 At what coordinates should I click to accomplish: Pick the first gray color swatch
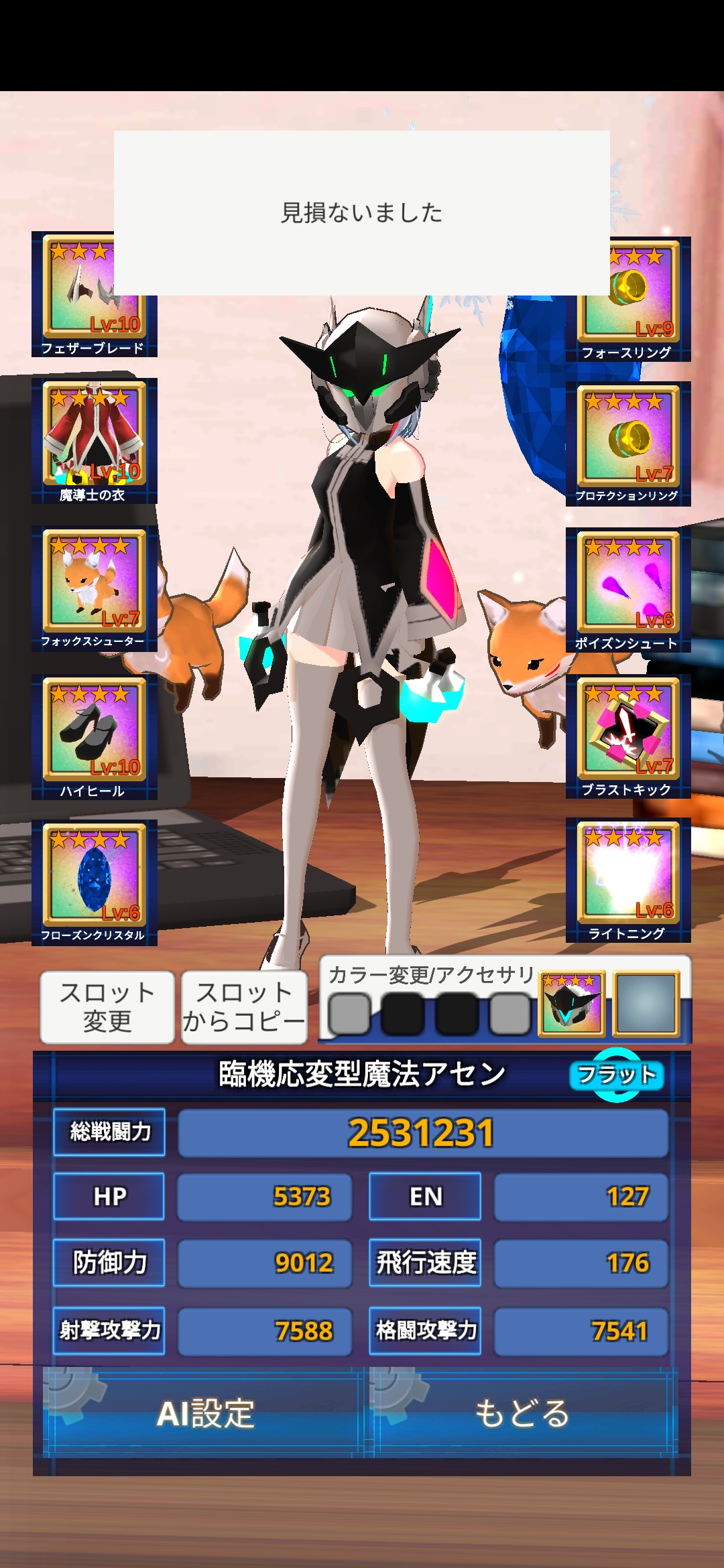350,1014
